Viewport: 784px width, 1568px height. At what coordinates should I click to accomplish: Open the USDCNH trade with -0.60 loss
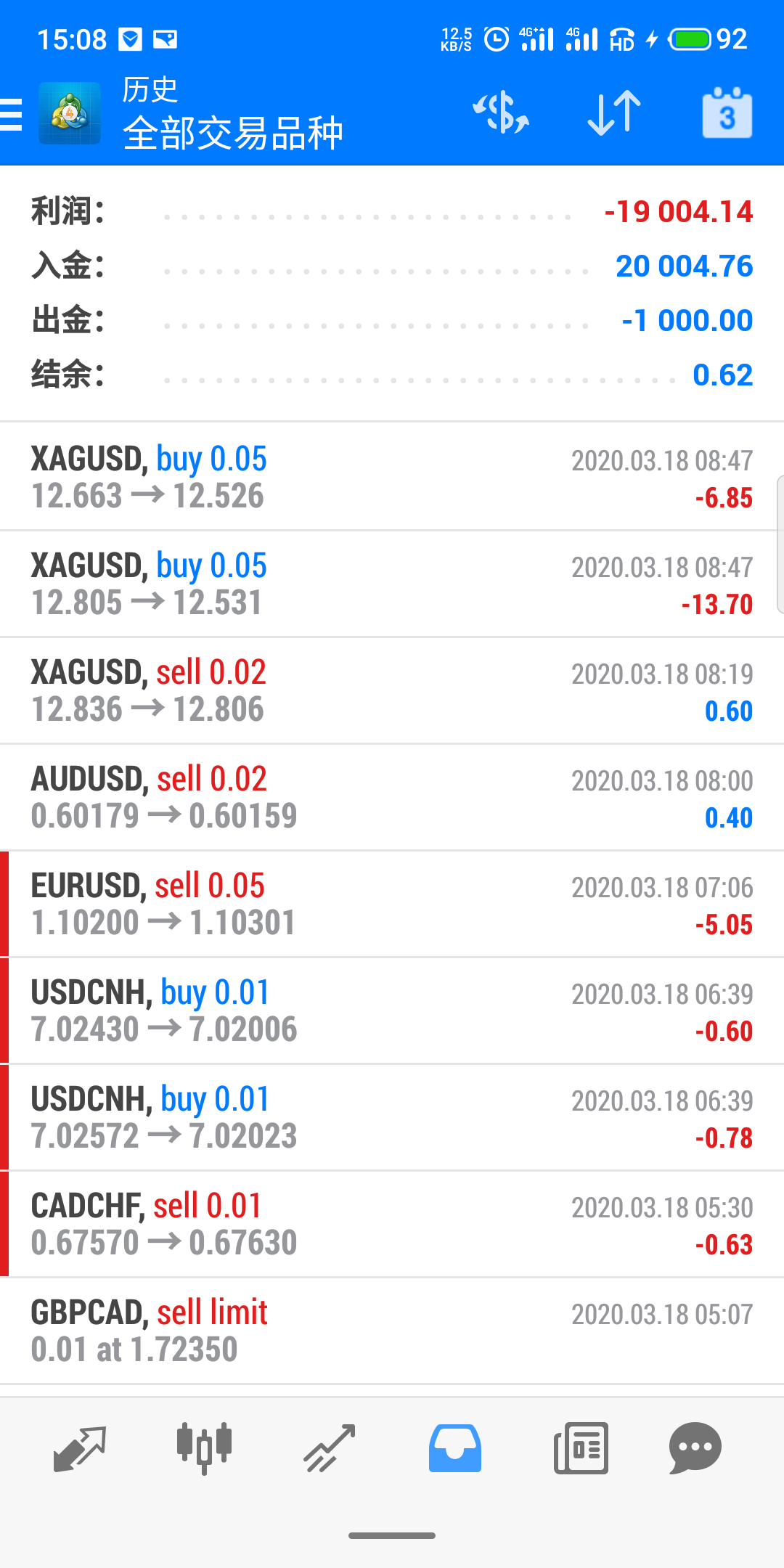click(392, 1011)
